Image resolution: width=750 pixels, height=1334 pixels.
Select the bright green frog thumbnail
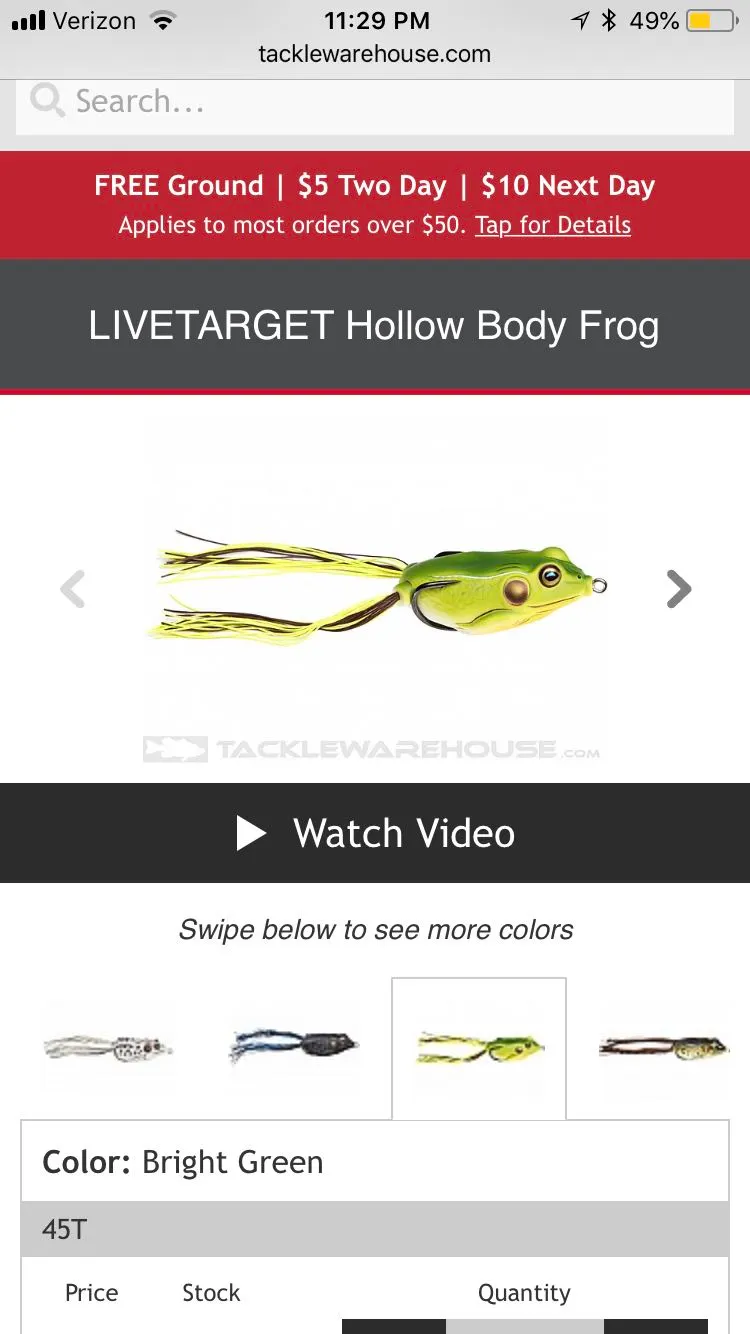(479, 1048)
